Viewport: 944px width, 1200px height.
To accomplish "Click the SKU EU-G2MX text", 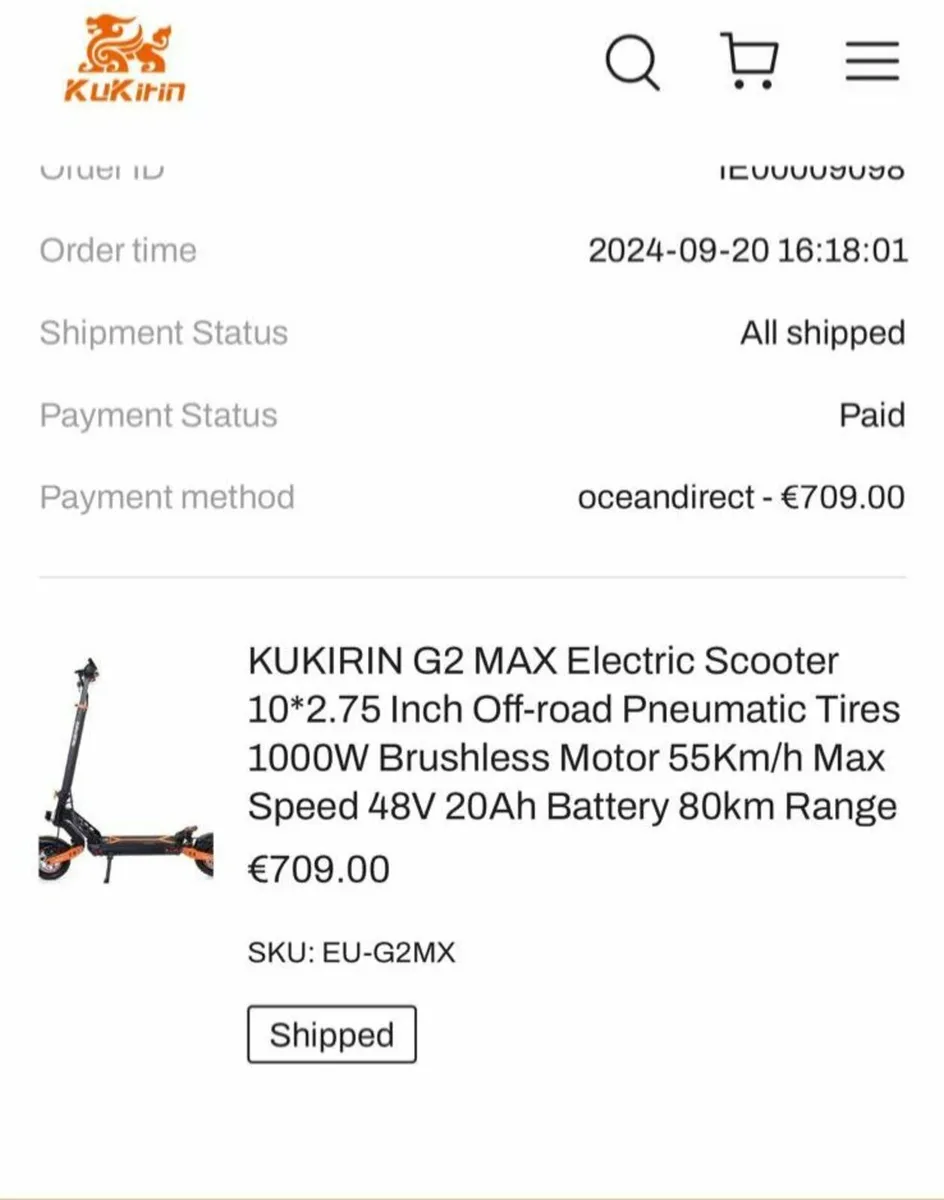I will [x=351, y=953].
